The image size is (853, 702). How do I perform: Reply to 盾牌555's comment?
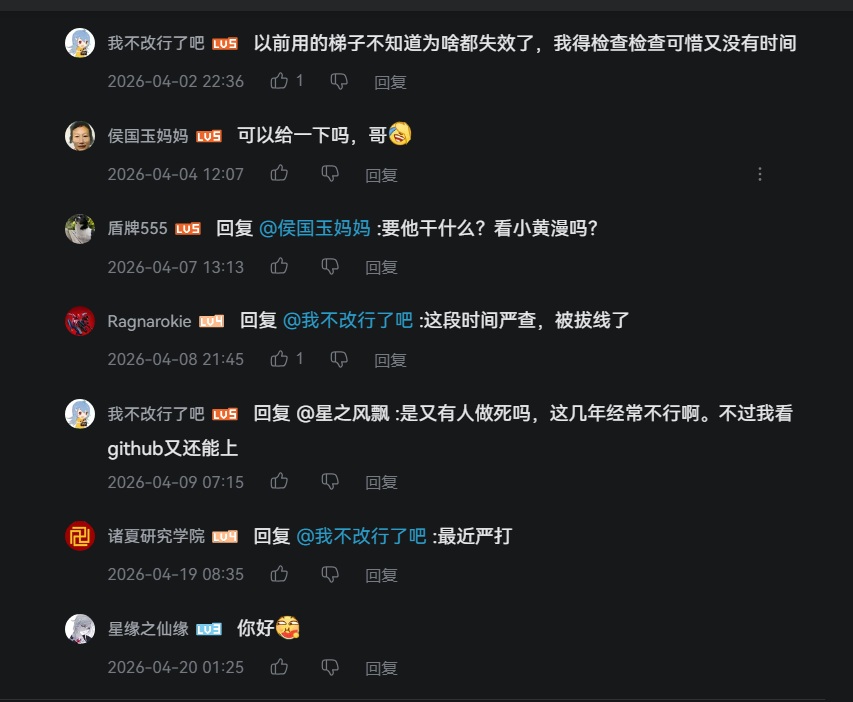[x=381, y=267]
